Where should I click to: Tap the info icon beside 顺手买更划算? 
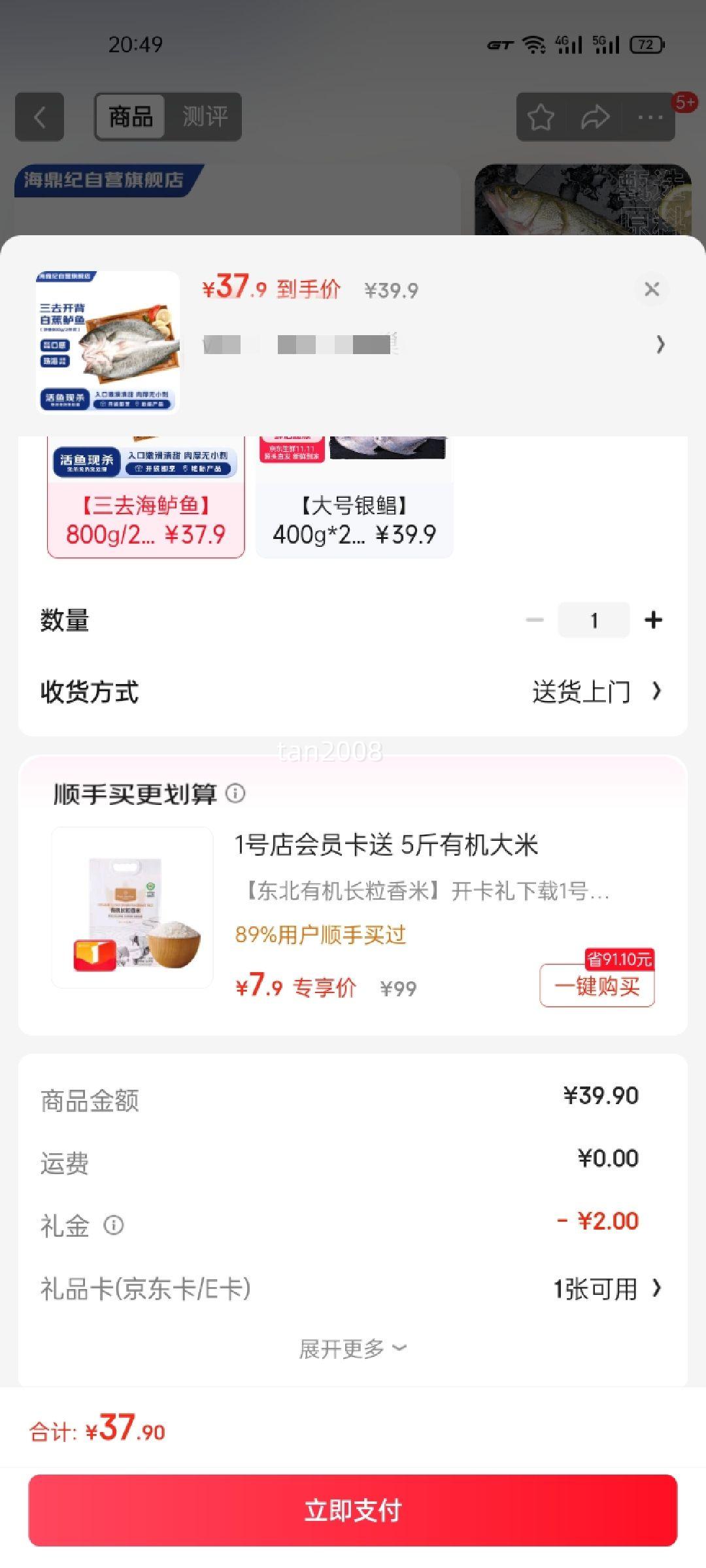click(x=235, y=794)
